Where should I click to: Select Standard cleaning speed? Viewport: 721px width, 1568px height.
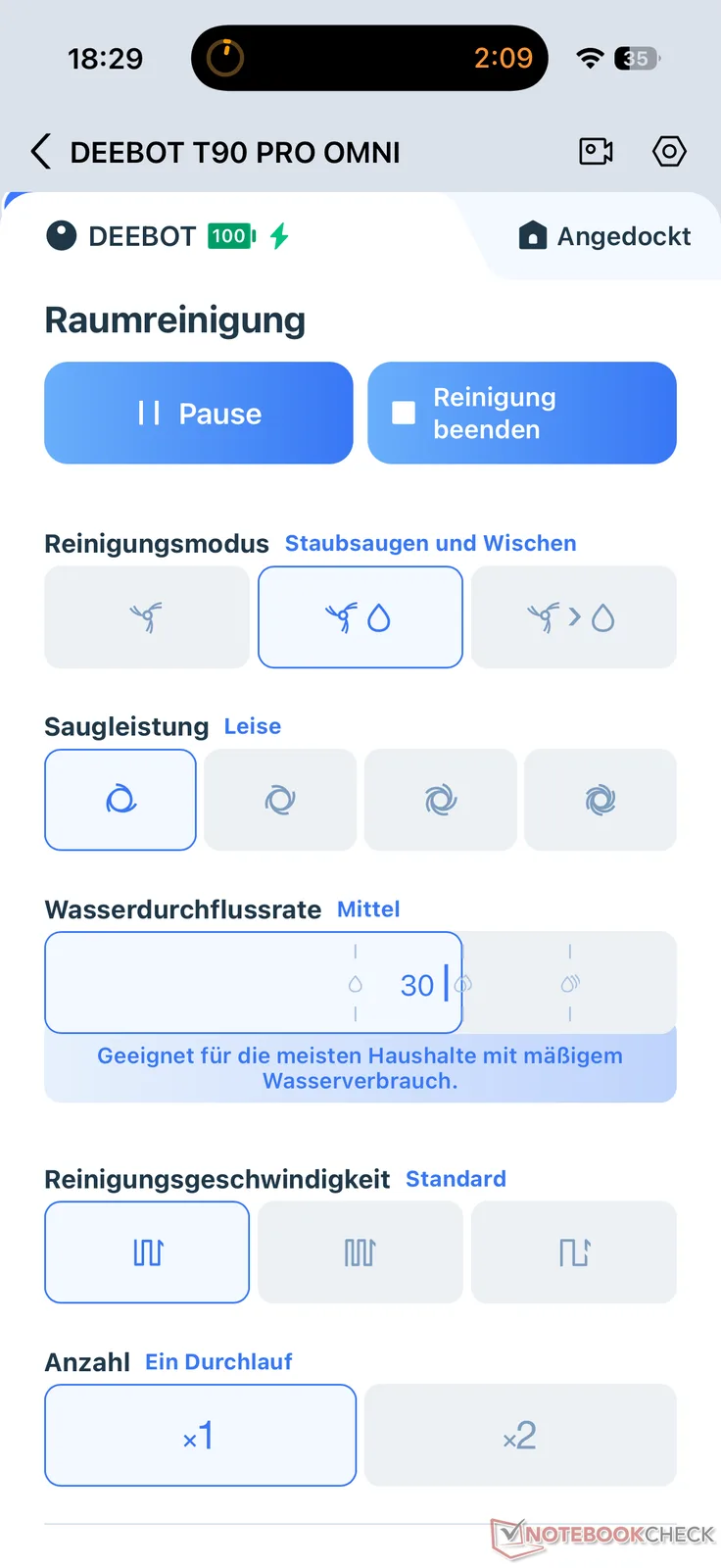[x=147, y=1252]
